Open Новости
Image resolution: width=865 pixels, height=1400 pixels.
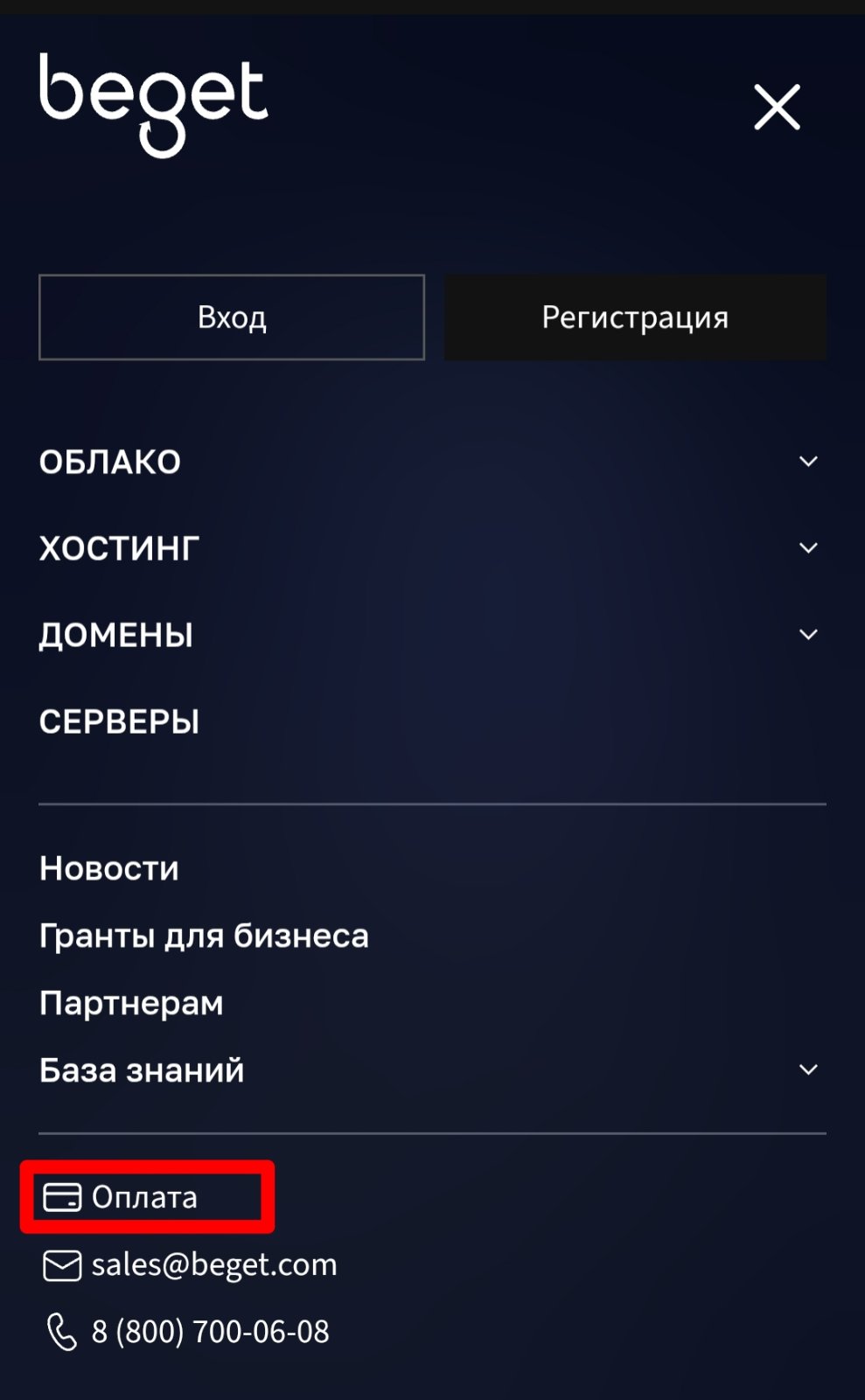(109, 868)
